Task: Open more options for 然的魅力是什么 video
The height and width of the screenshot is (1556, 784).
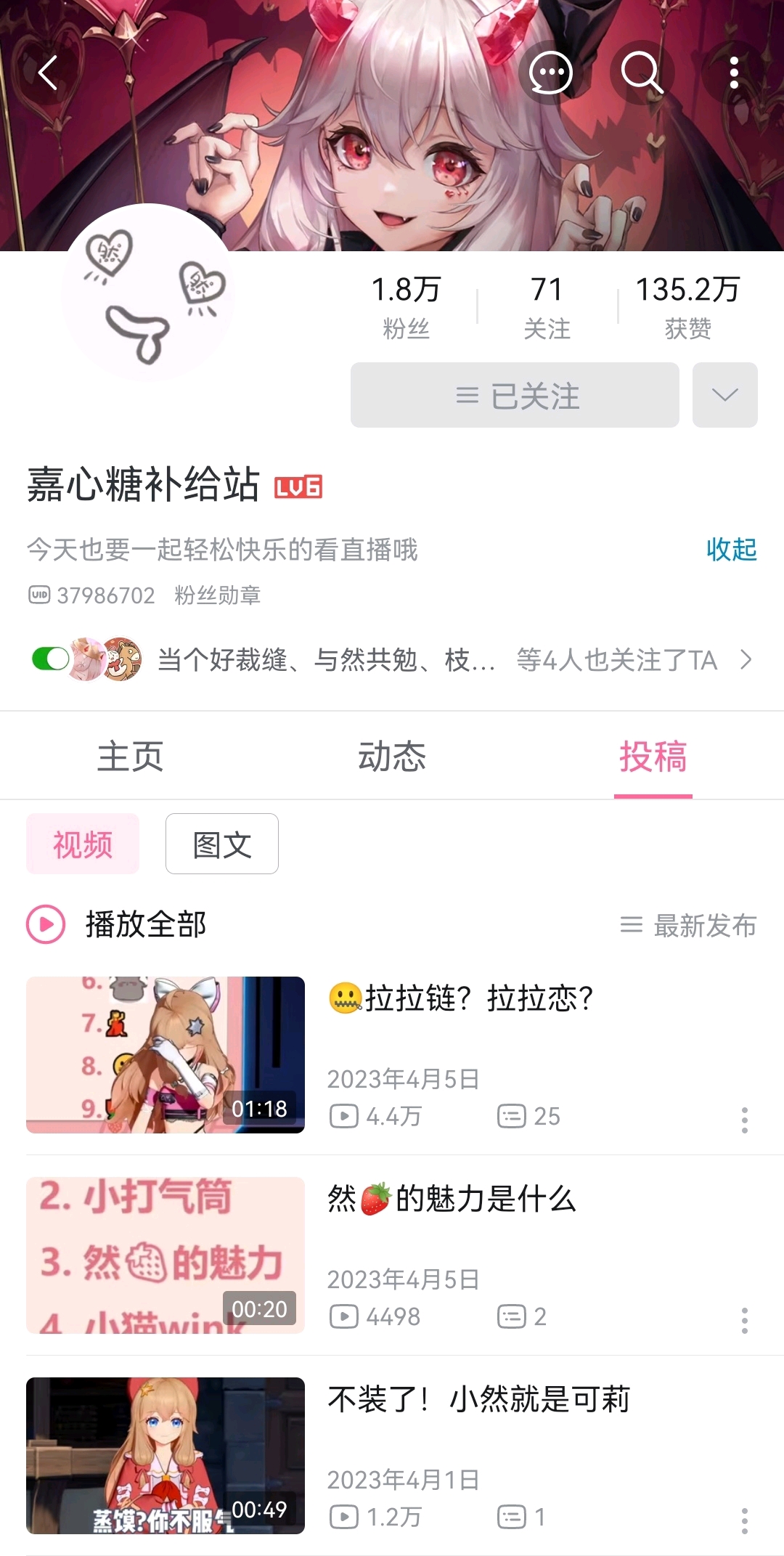Action: coord(744,1320)
